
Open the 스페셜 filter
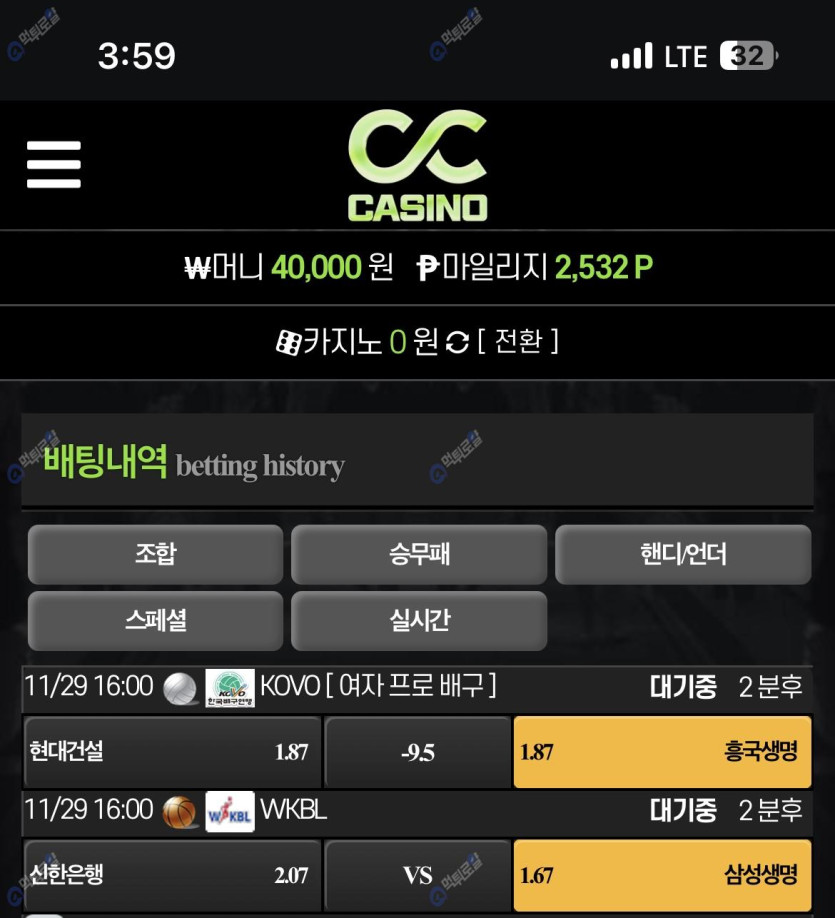155,620
